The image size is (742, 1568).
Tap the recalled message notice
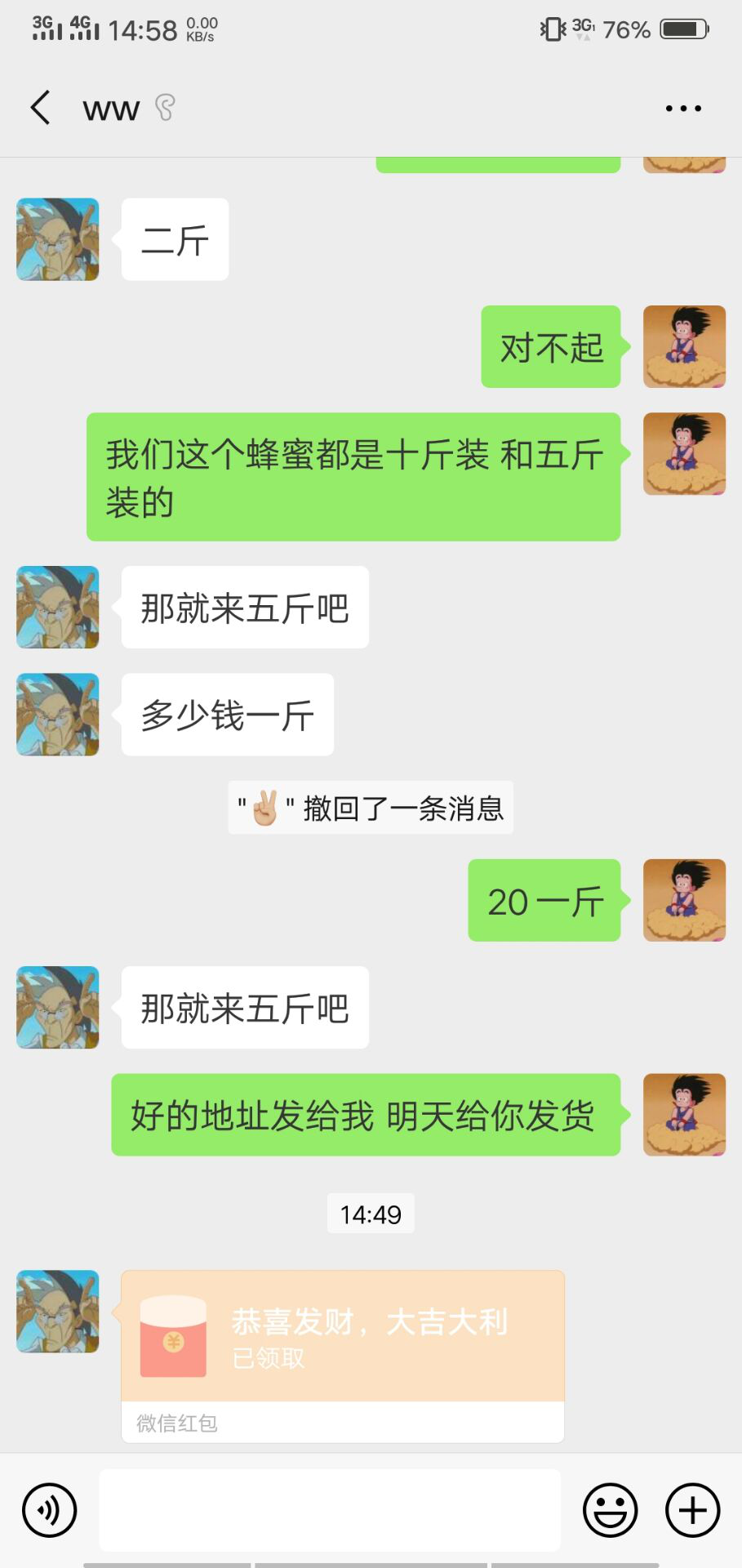tap(370, 808)
